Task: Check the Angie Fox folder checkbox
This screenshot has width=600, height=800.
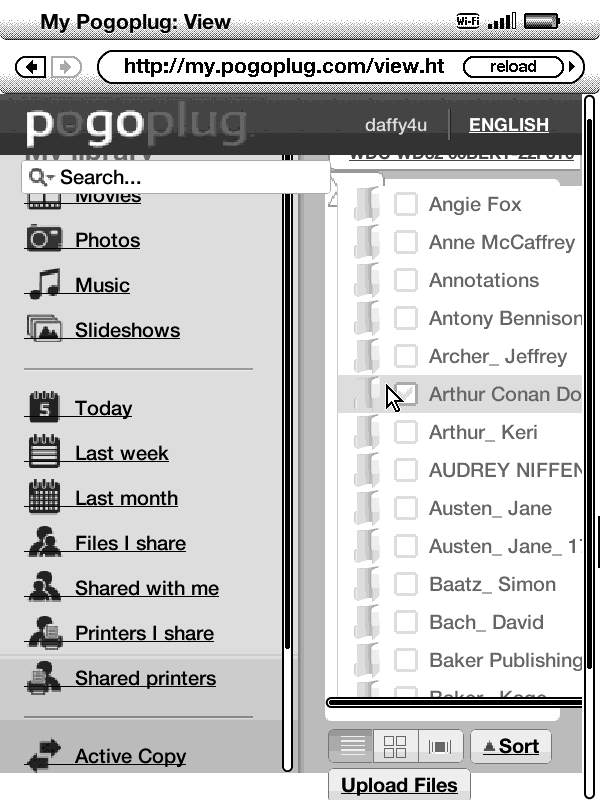Action: click(405, 205)
